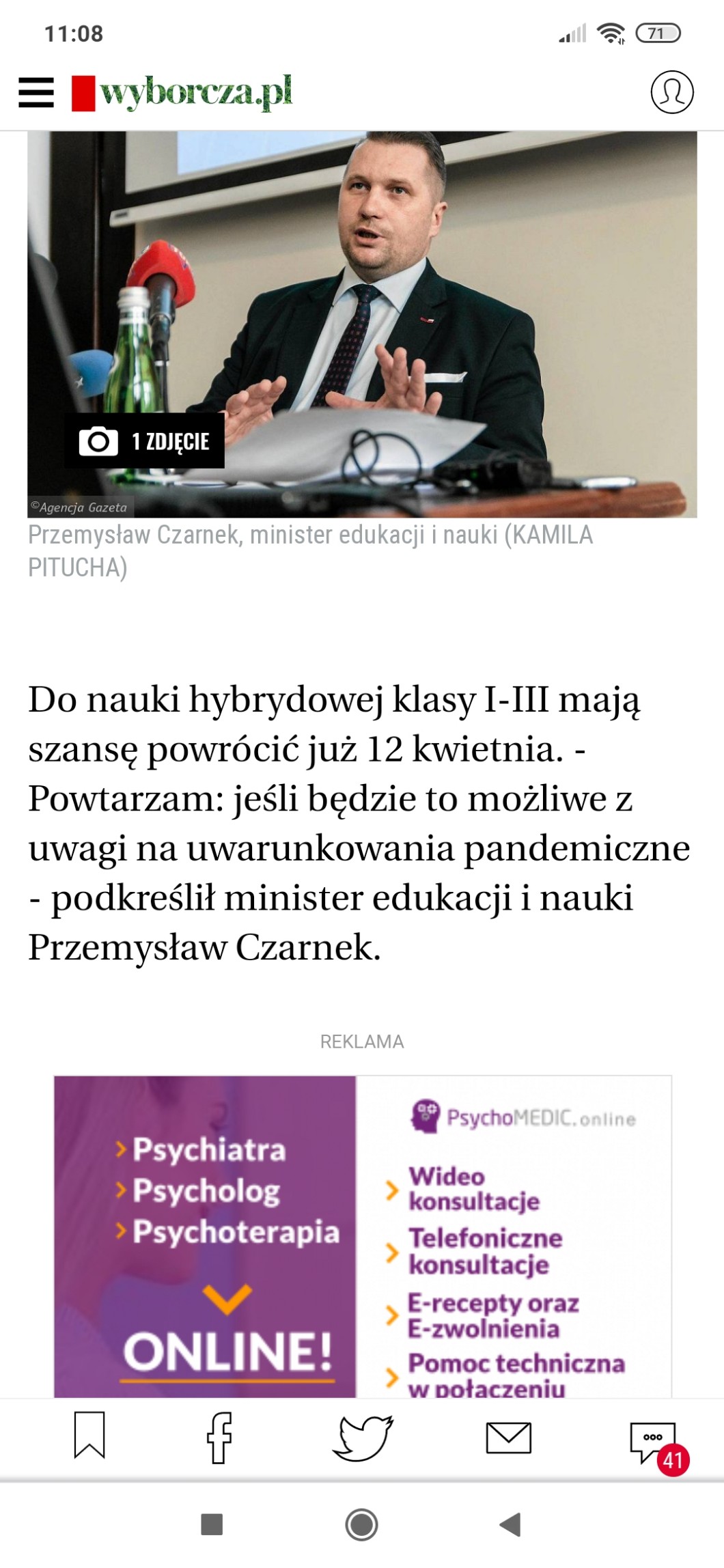Tap the wyborcza.pl logo
The image size is (724, 1568).
point(182,92)
